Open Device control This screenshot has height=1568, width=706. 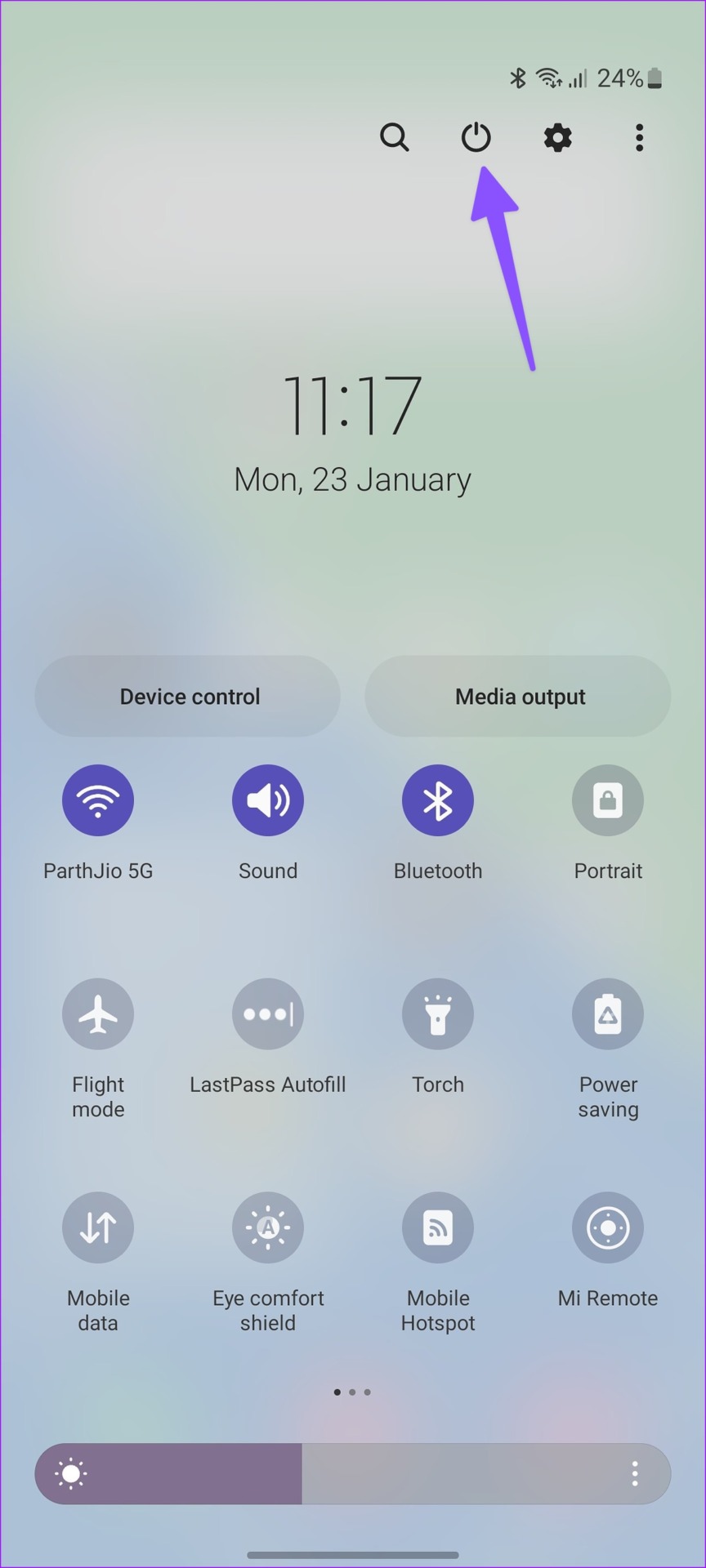(x=188, y=697)
